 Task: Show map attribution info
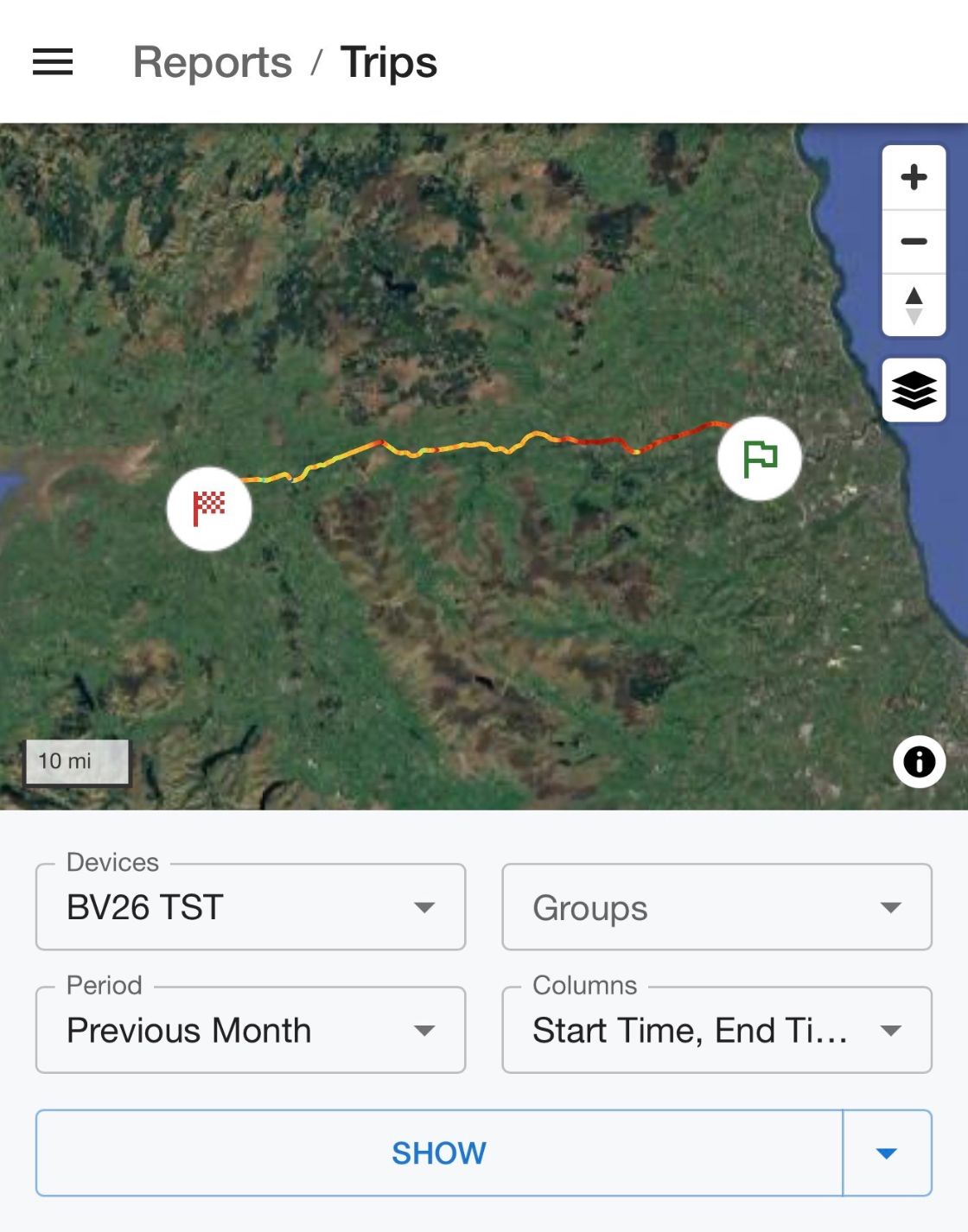pos(919,762)
